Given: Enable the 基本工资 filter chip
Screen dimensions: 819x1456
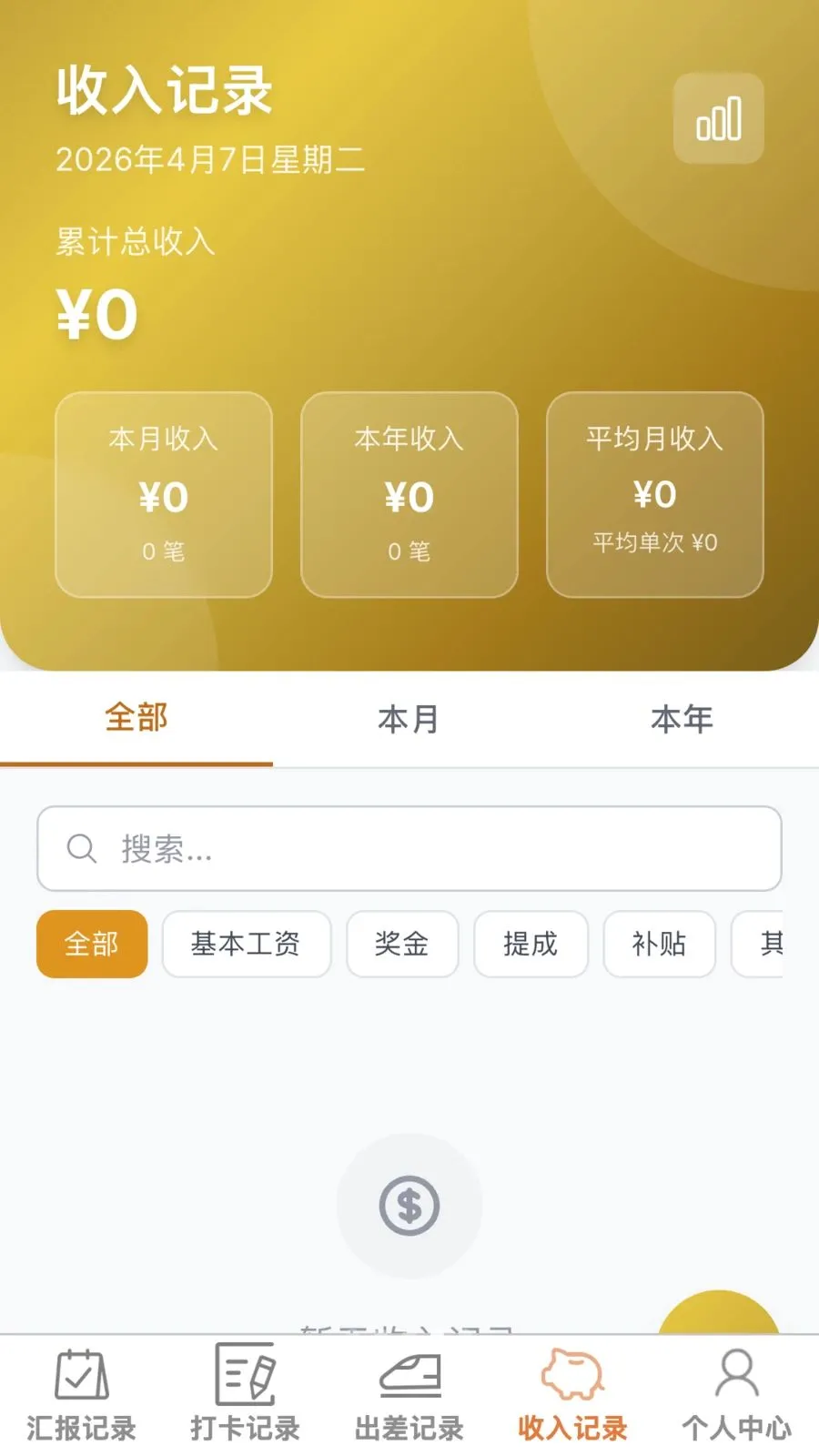Looking at the screenshot, I should click(246, 945).
